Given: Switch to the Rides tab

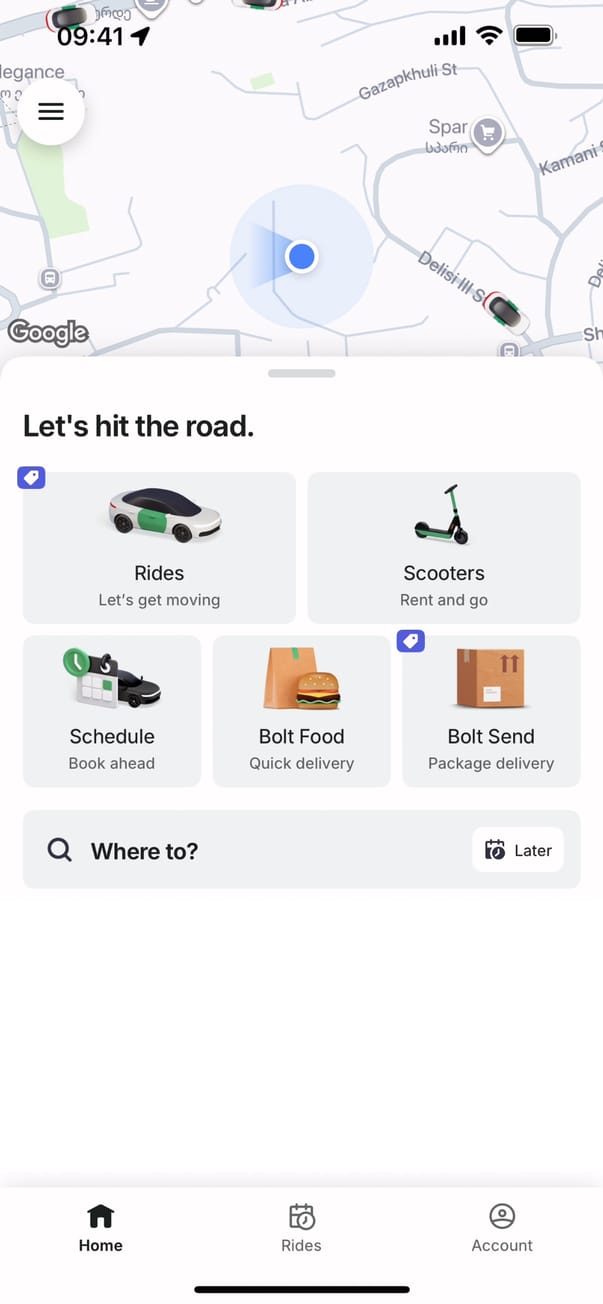Looking at the screenshot, I should point(301,1228).
